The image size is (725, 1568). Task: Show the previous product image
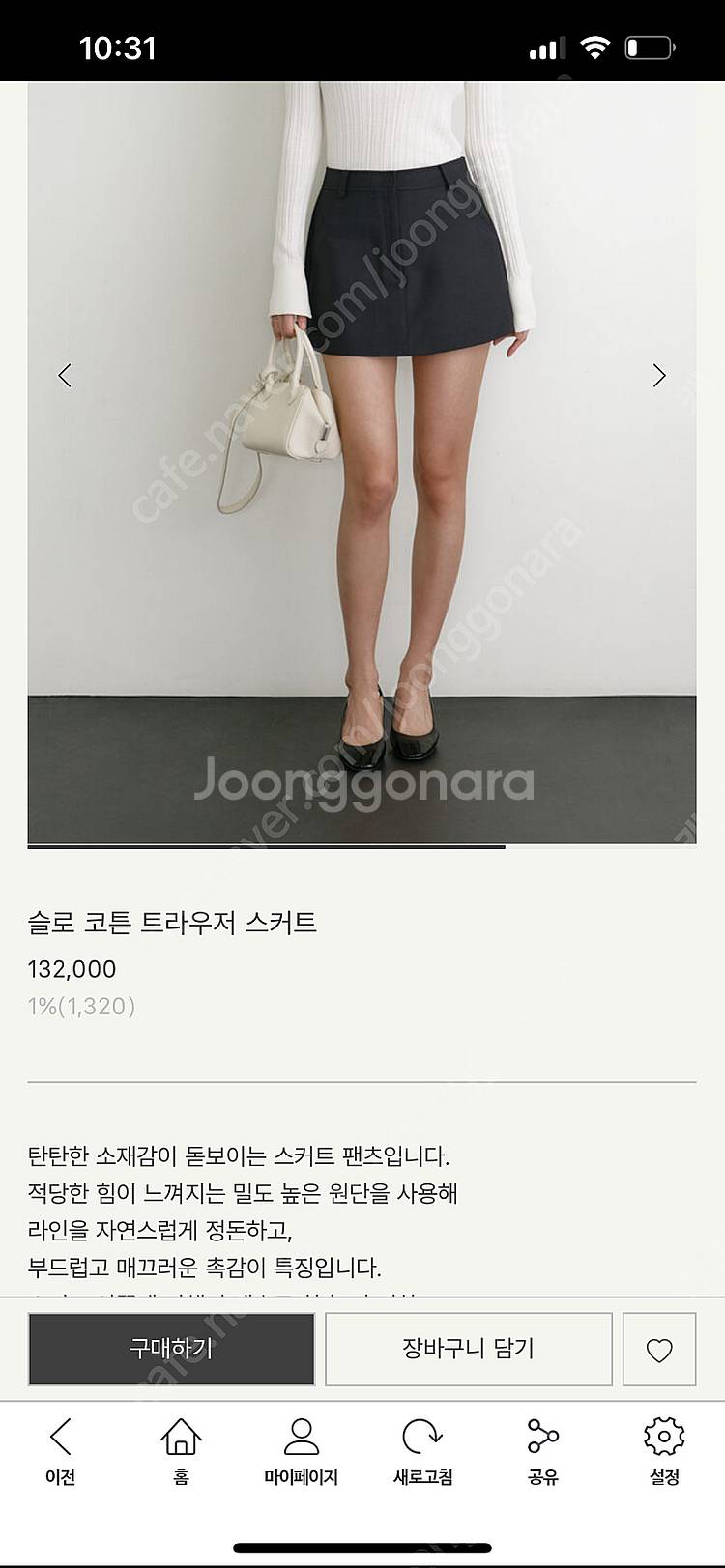pyautogui.click(x=65, y=375)
